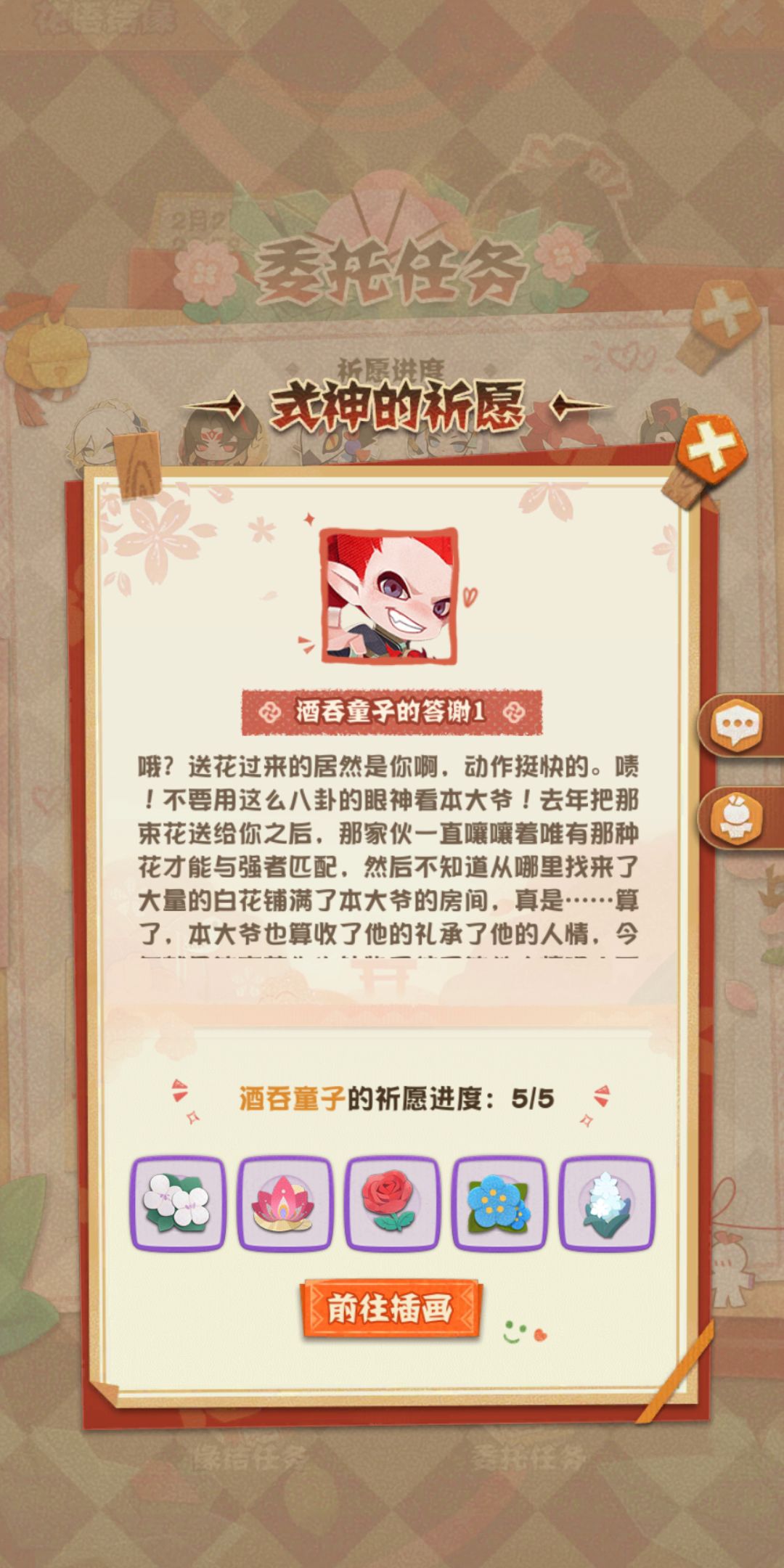Select the red rose flower slot
The height and width of the screenshot is (1568, 784).
[x=391, y=1204]
